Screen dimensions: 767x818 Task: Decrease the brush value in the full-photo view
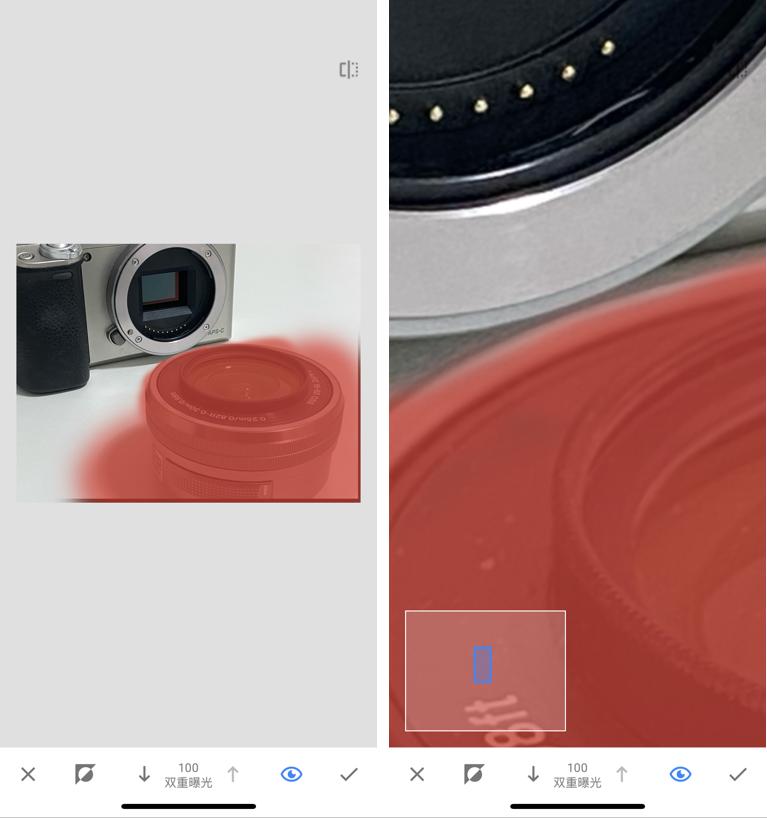144,774
